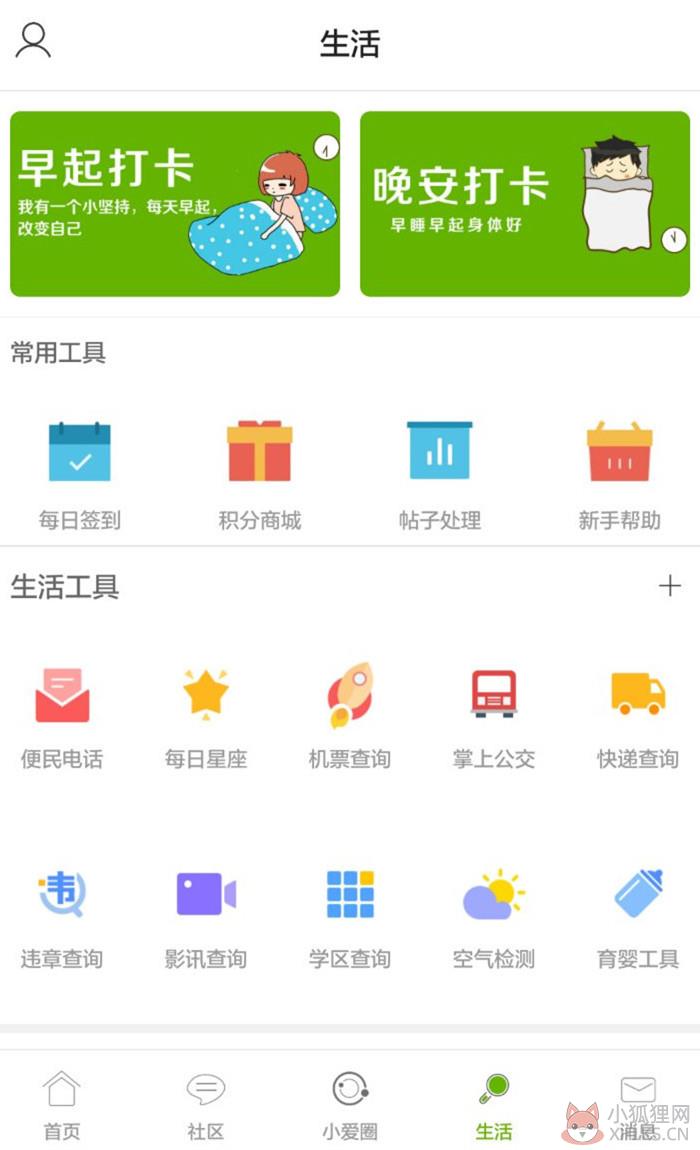Screen dimensions: 700x1150
Task: Switch to the 小爱圈 tab
Action: click(x=349, y=1105)
